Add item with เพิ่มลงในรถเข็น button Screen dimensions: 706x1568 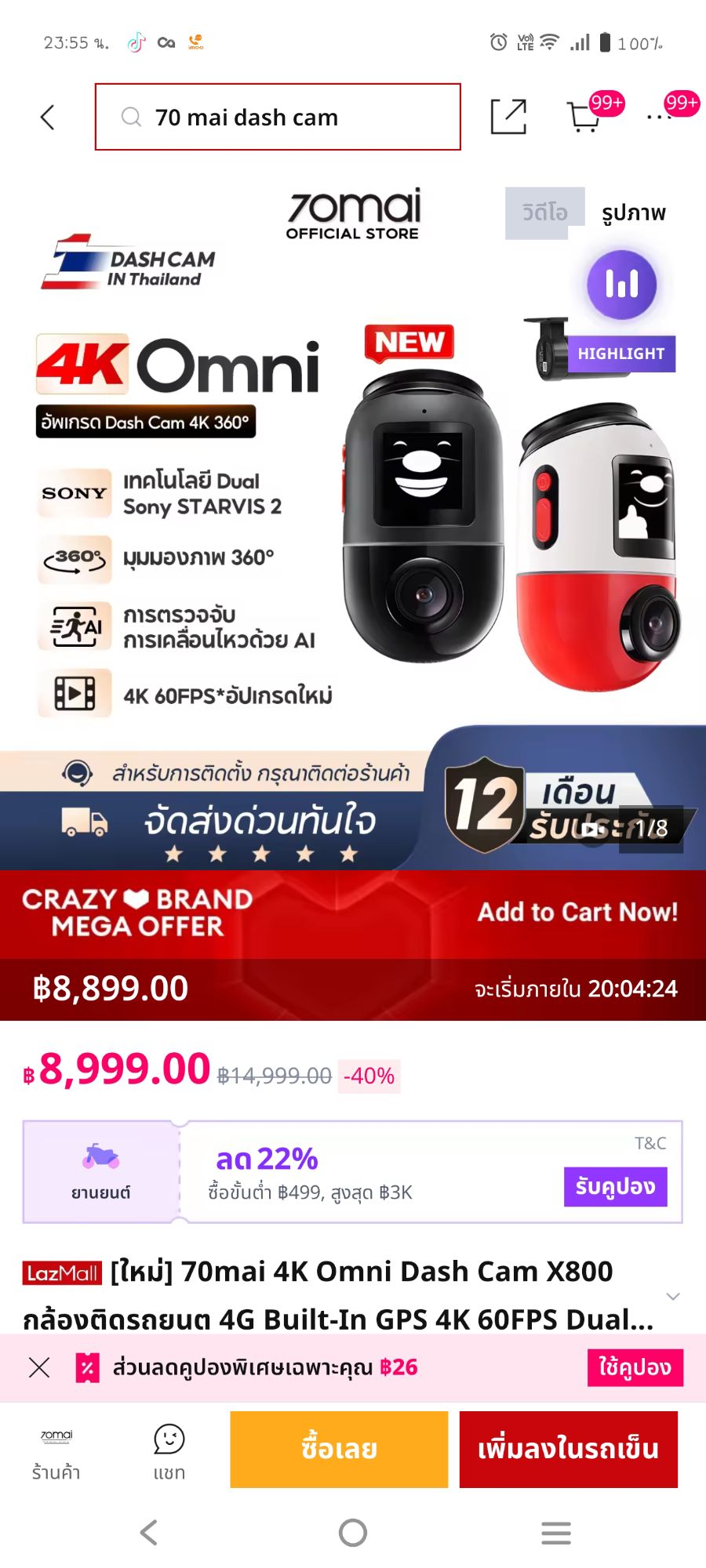[x=568, y=1449]
